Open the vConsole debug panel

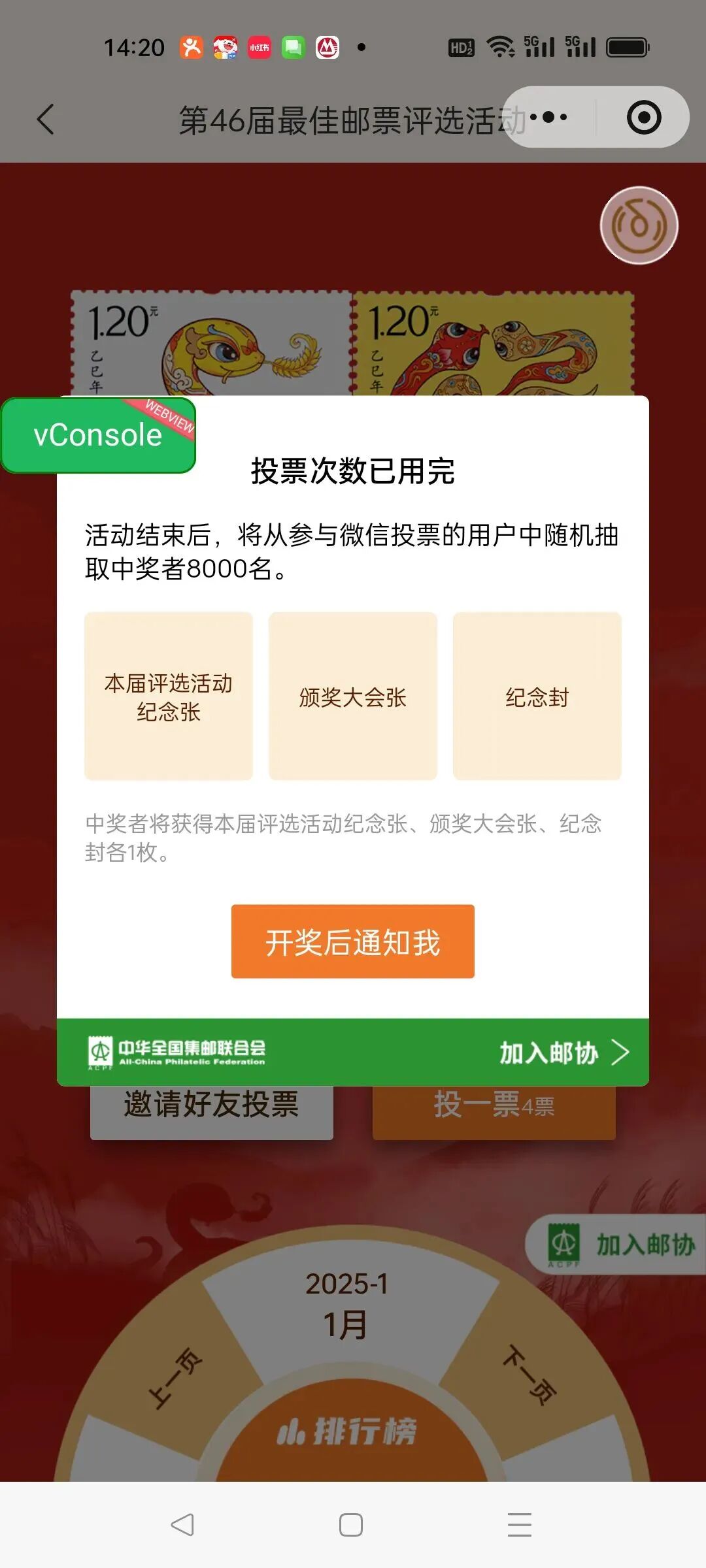[x=98, y=434]
